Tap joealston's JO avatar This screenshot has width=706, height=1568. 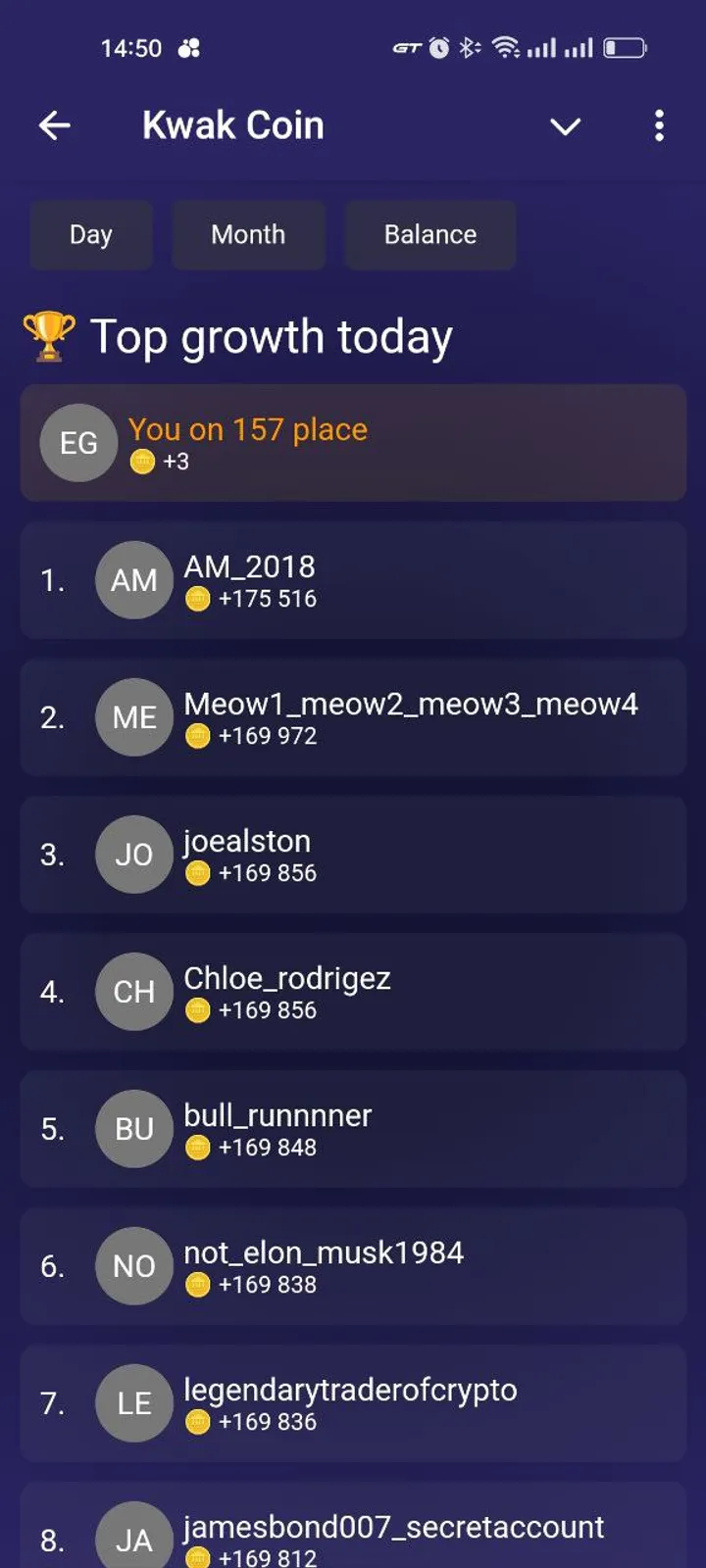click(133, 855)
